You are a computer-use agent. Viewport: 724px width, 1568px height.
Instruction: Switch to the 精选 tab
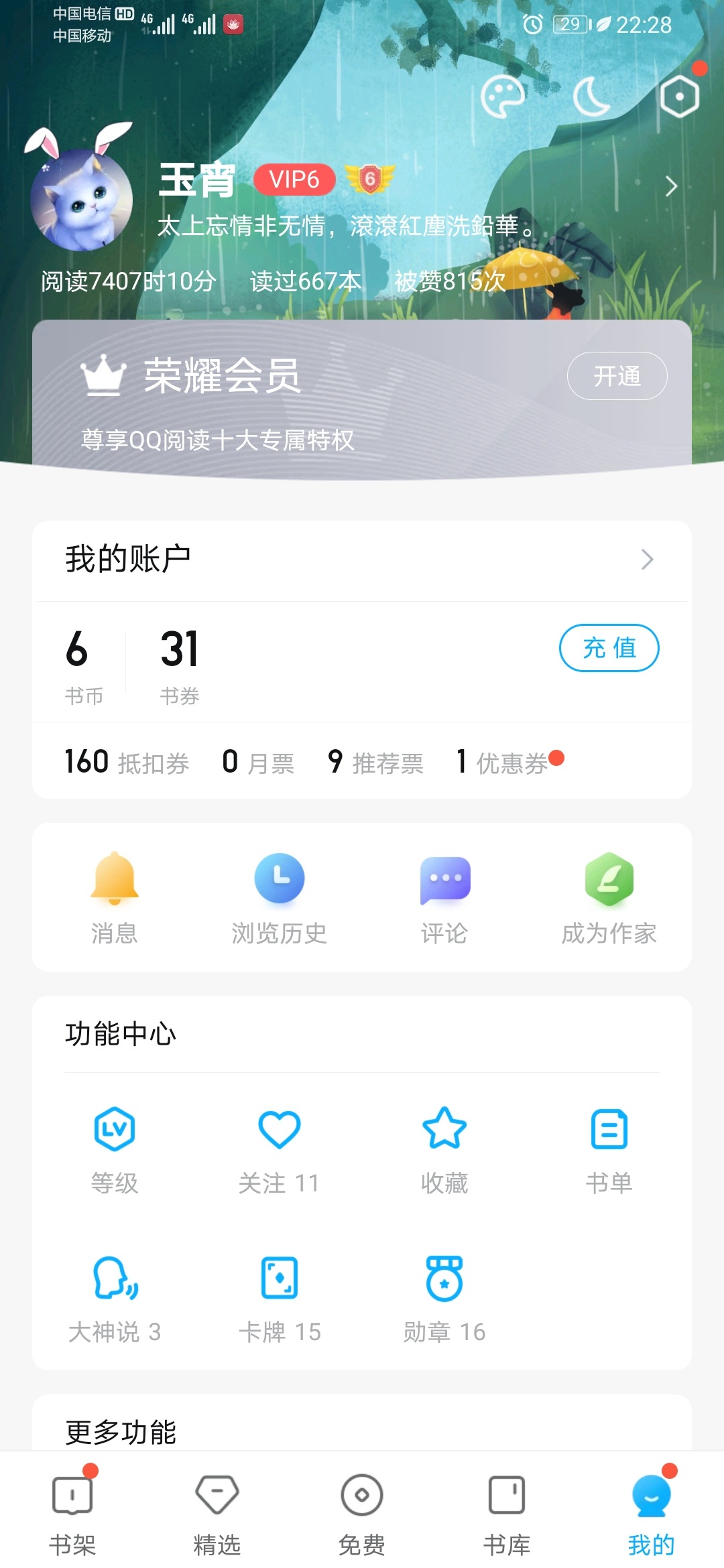(x=217, y=1512)
